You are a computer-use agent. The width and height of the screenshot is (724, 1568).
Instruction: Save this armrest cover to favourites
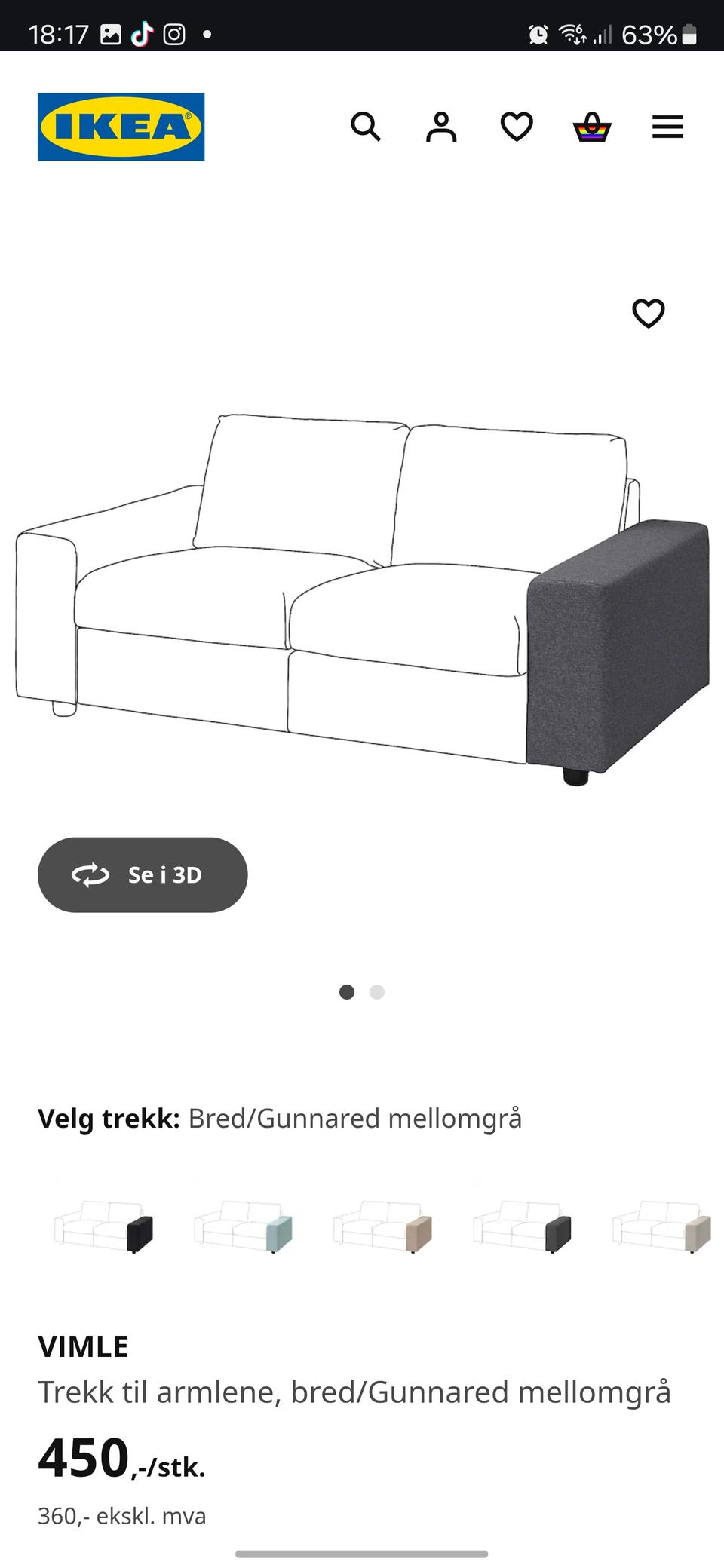coord(648,313)
